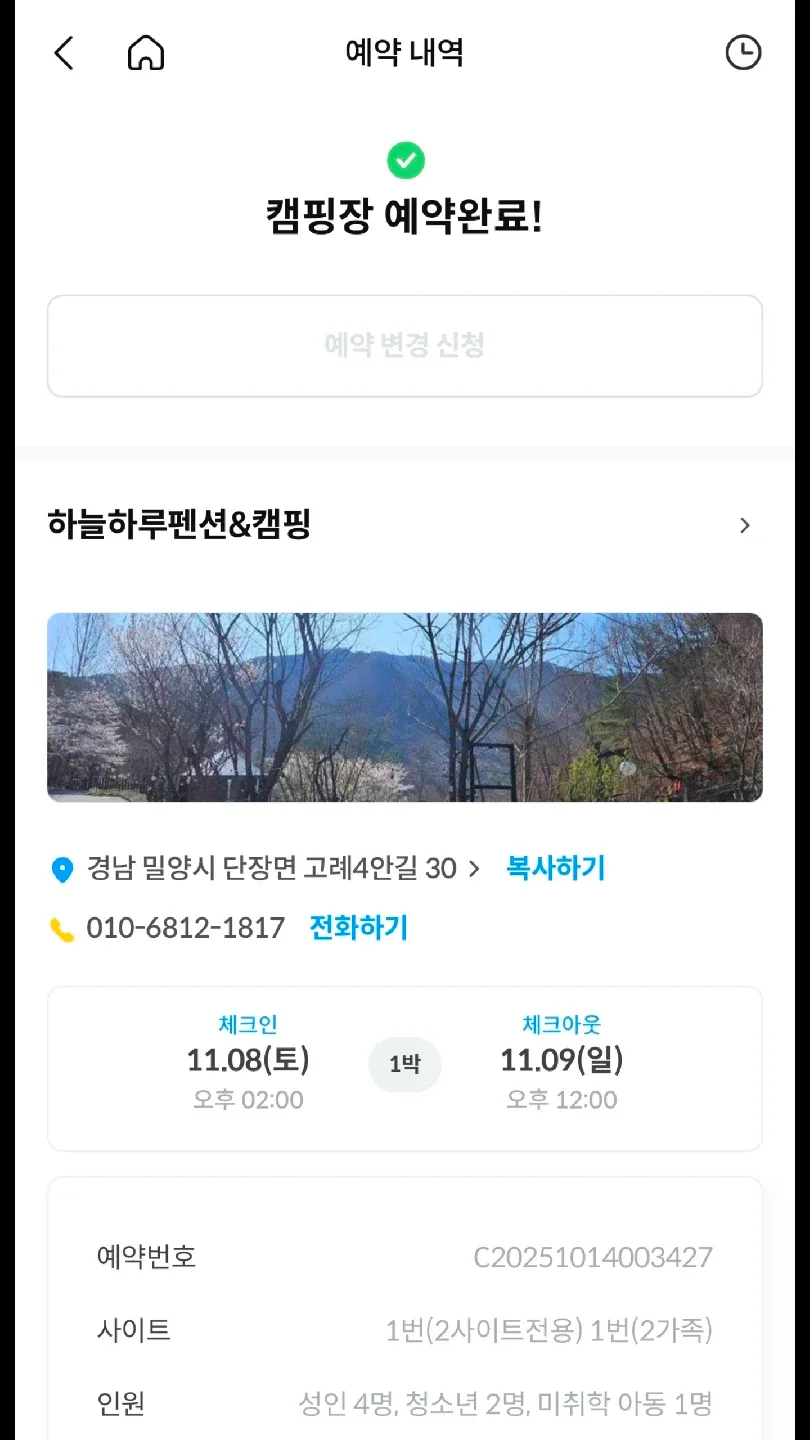
Task: Open the home icon in the header
Action: 146,53
